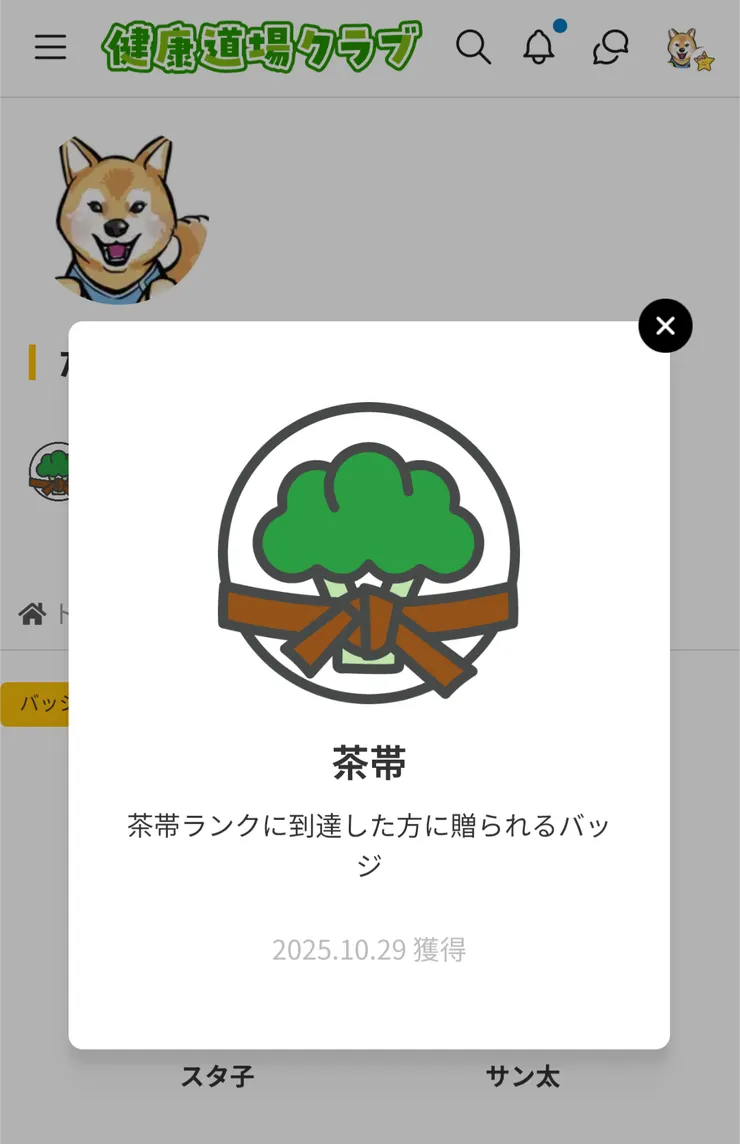Image resolution: width=740 pixels, height=1144 pixels.
Task: Open the hamburger navigation menu
Action: pos(50,48)
